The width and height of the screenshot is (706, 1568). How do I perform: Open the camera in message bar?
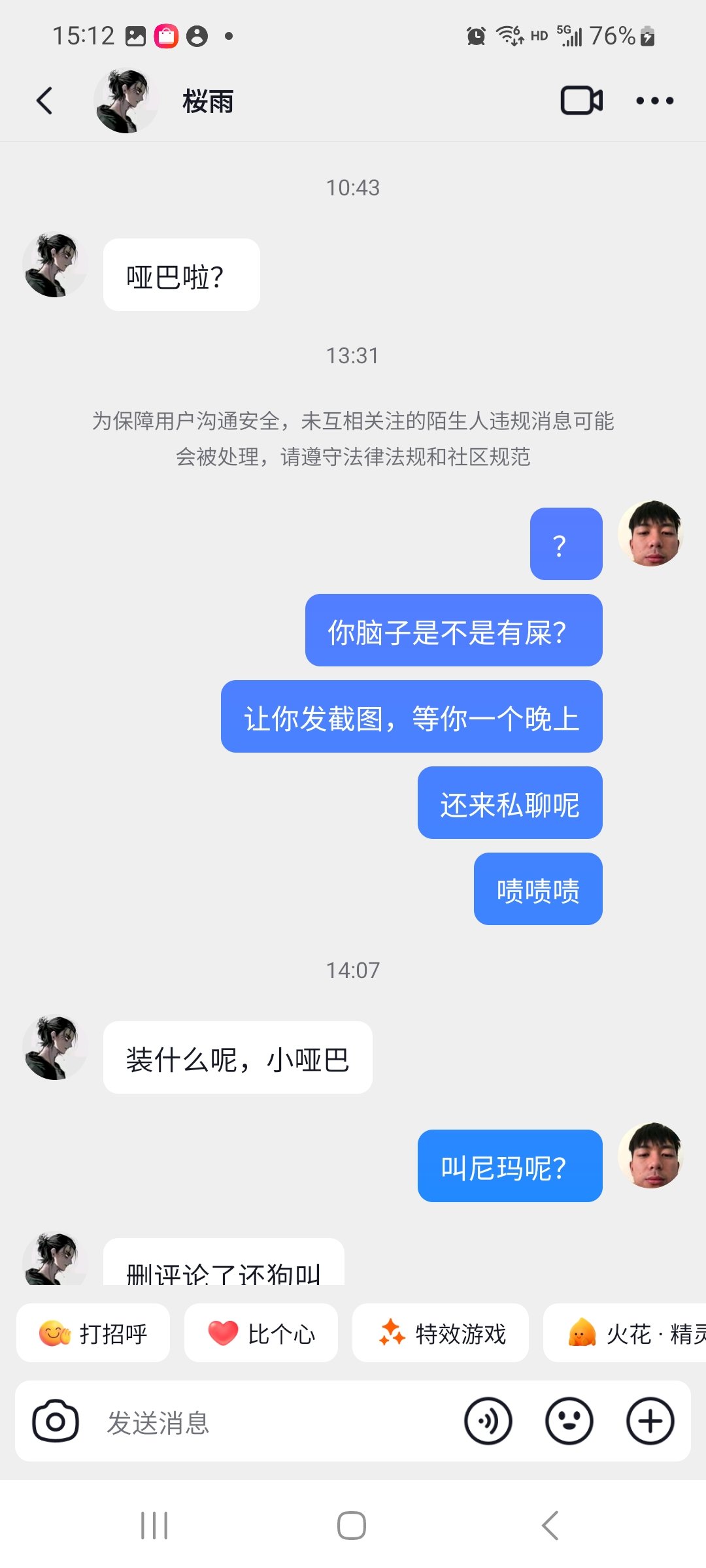pyautogui.click(x=56, y=1421)
